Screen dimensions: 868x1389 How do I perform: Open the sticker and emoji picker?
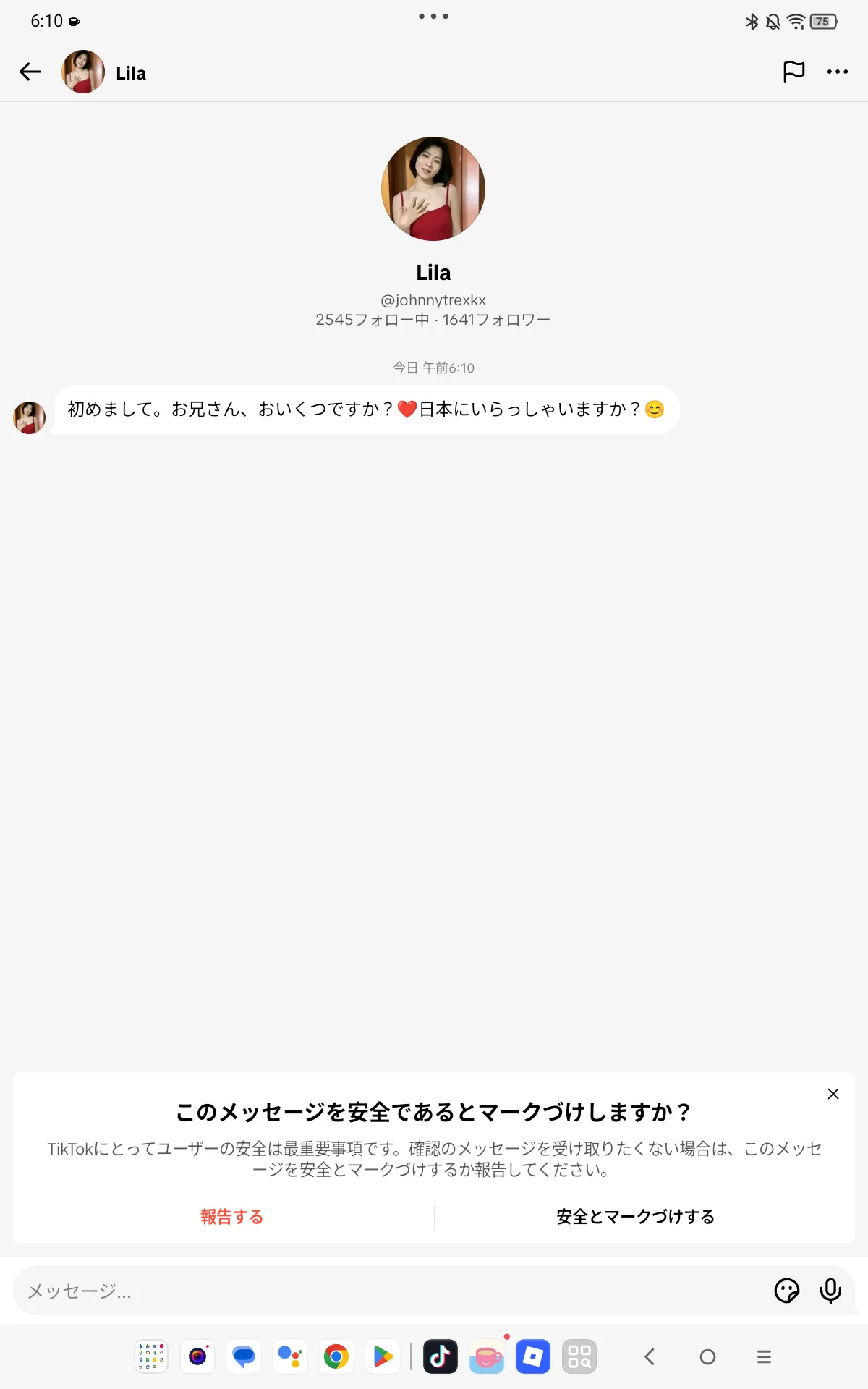point(786,1291)
